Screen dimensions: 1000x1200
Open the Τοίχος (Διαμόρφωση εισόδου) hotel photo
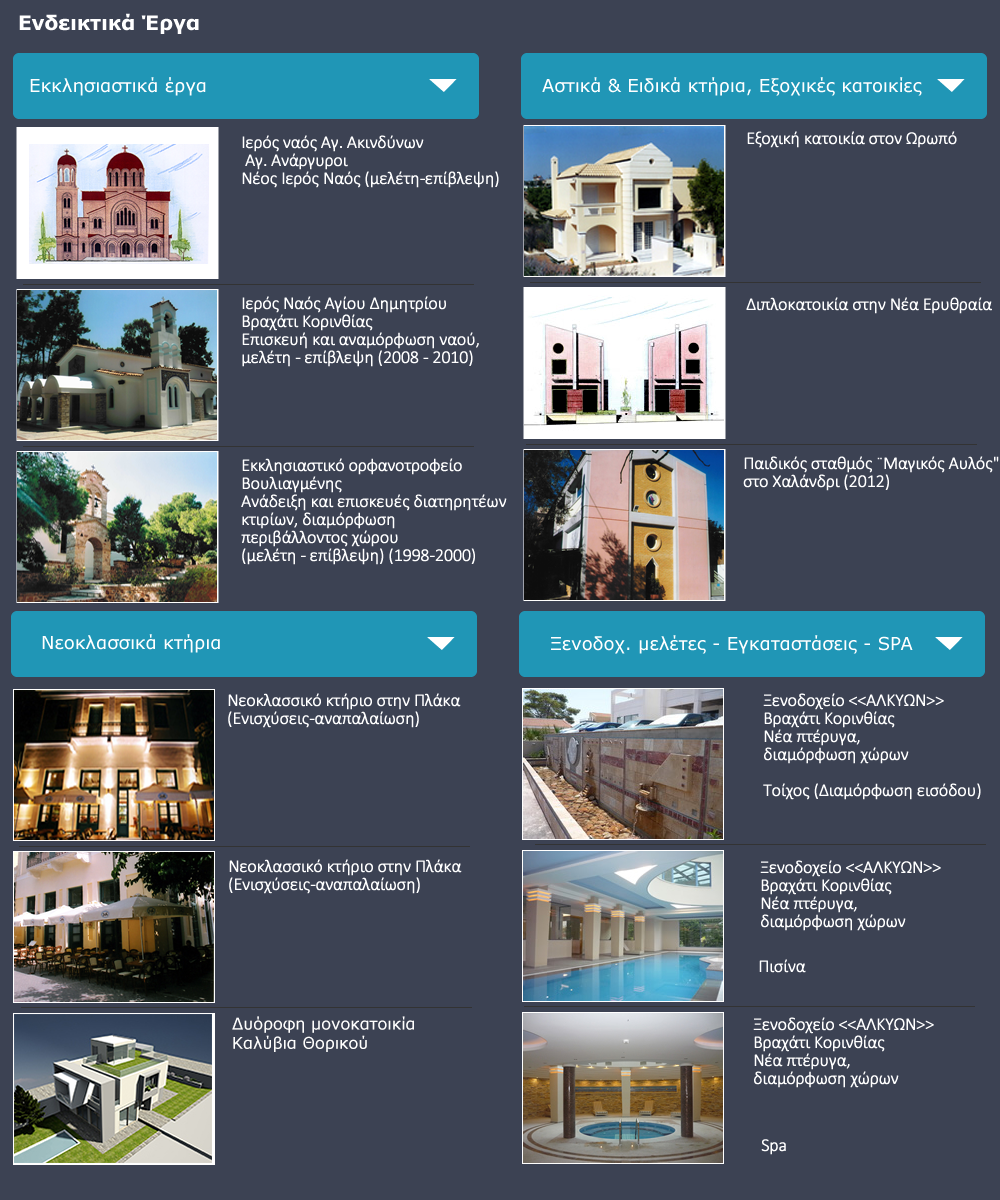(623, 764)
